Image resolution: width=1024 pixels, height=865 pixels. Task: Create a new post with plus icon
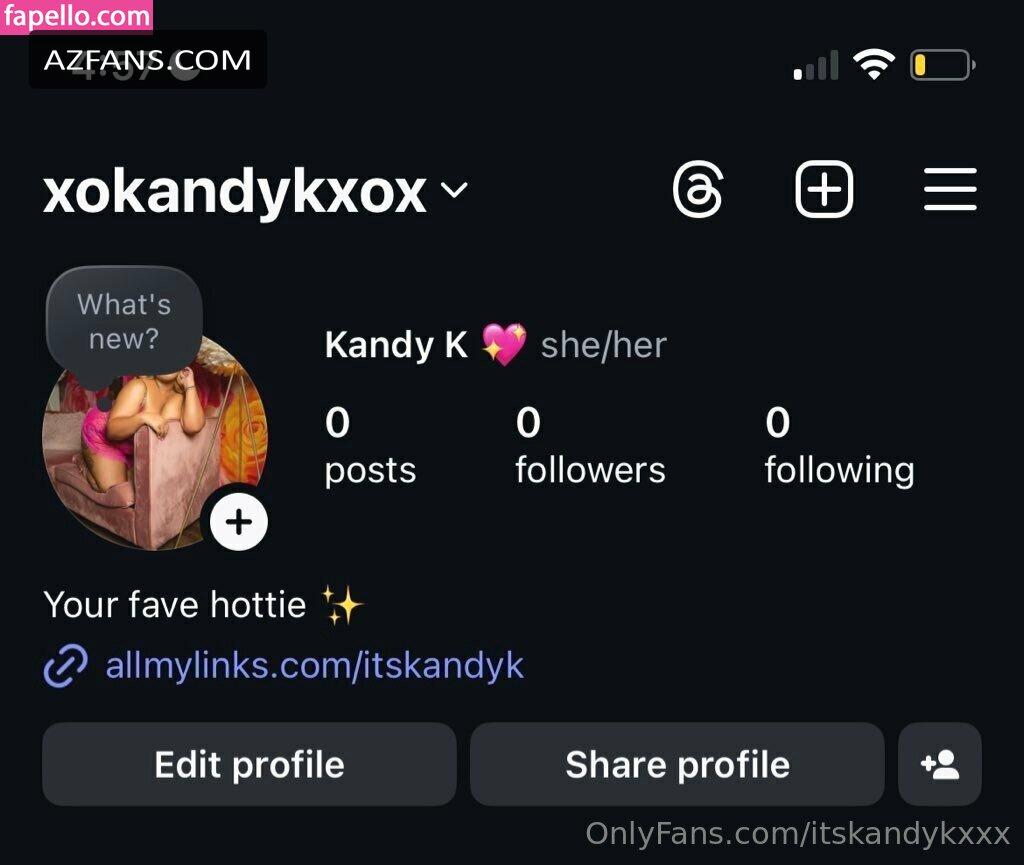(x=824, y=189)
